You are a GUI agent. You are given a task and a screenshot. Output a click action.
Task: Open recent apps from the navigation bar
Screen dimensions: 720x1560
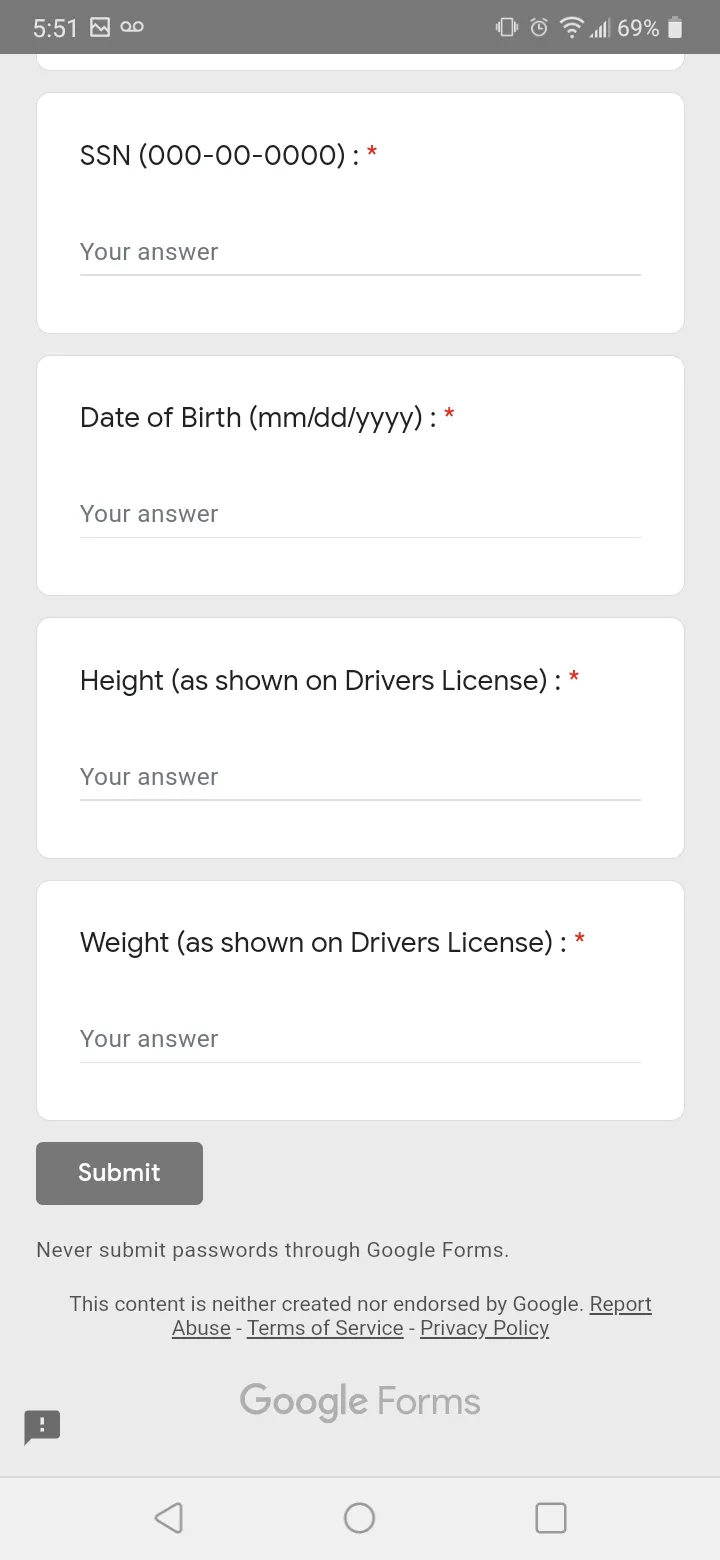coord(551,1518)
